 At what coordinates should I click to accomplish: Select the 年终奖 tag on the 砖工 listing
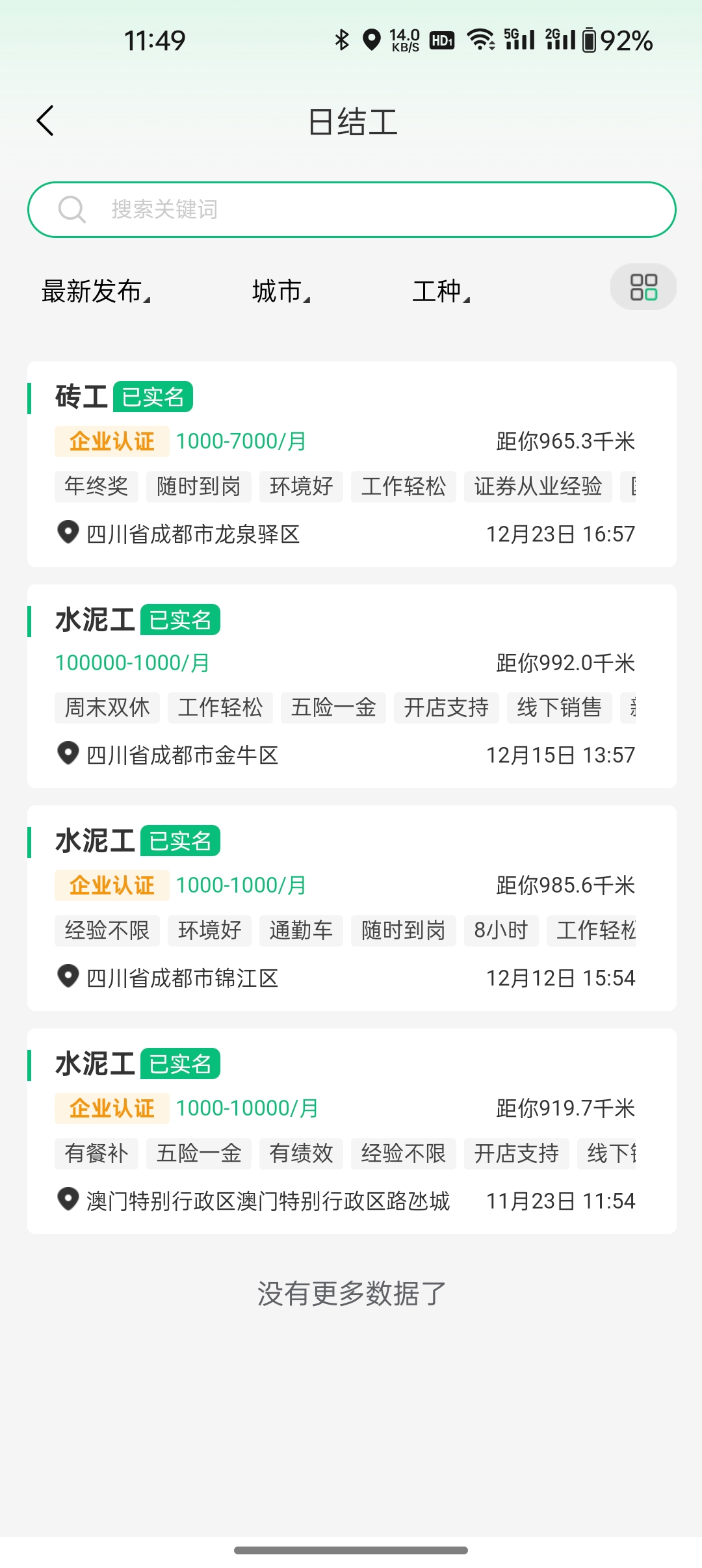click(96, 486)
